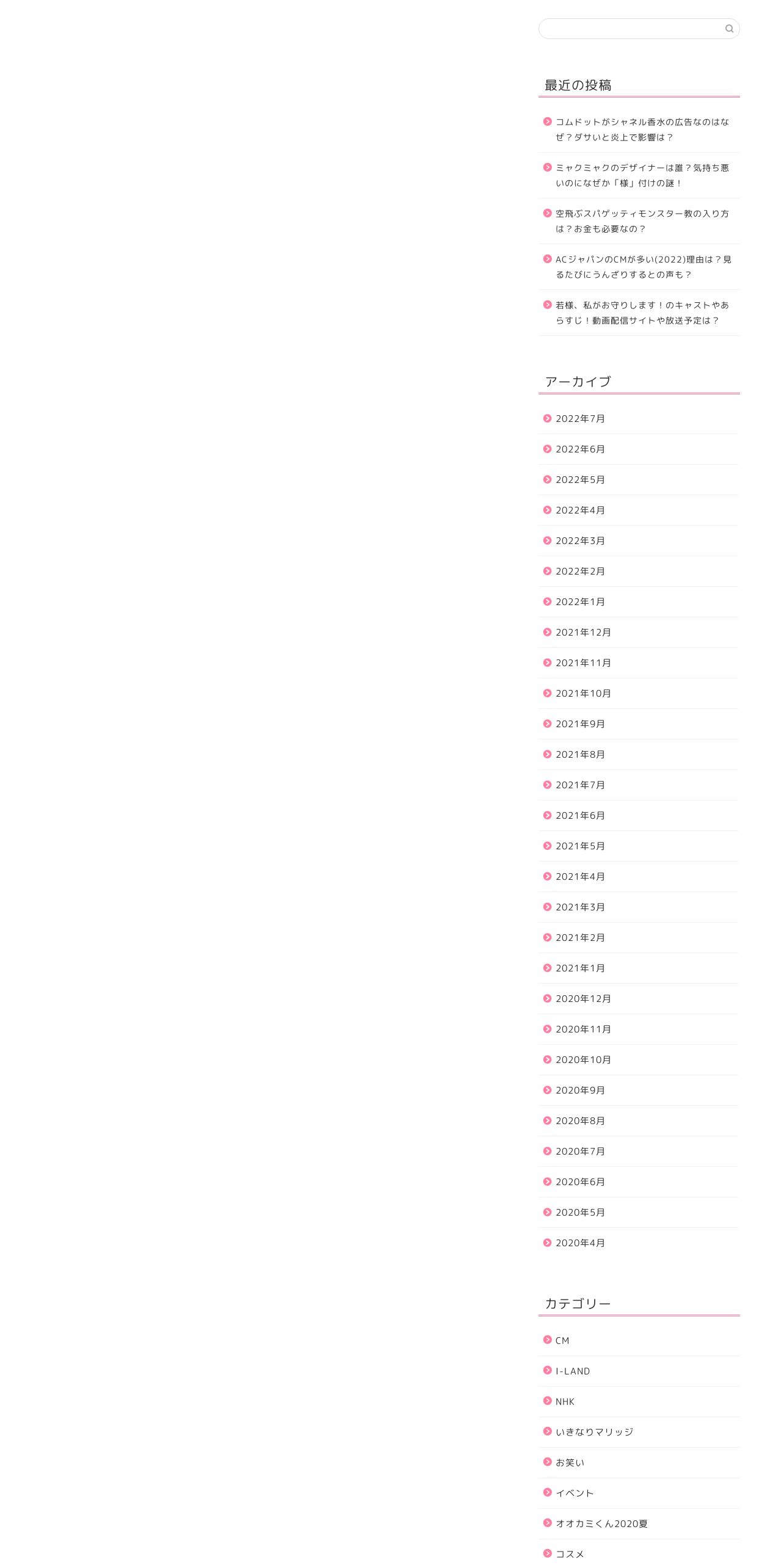Tap the magnifier search icon

tap(729, 29)
